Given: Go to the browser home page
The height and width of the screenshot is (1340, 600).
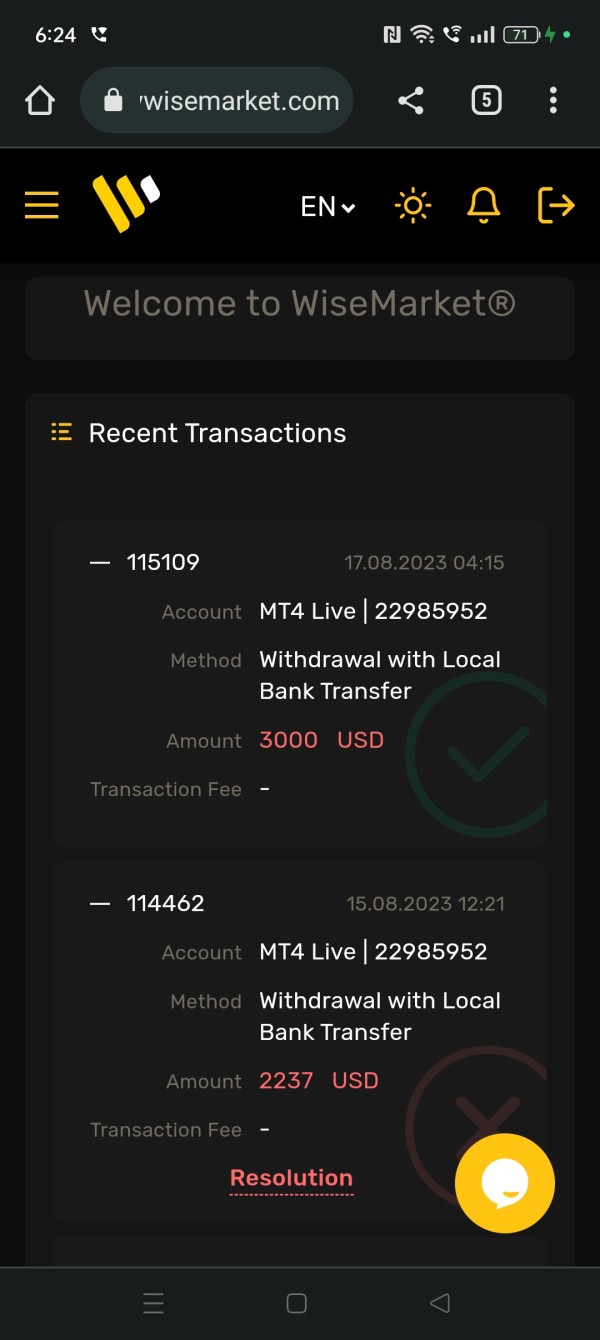Looking at the screenshot, I should tap(40, 100).
